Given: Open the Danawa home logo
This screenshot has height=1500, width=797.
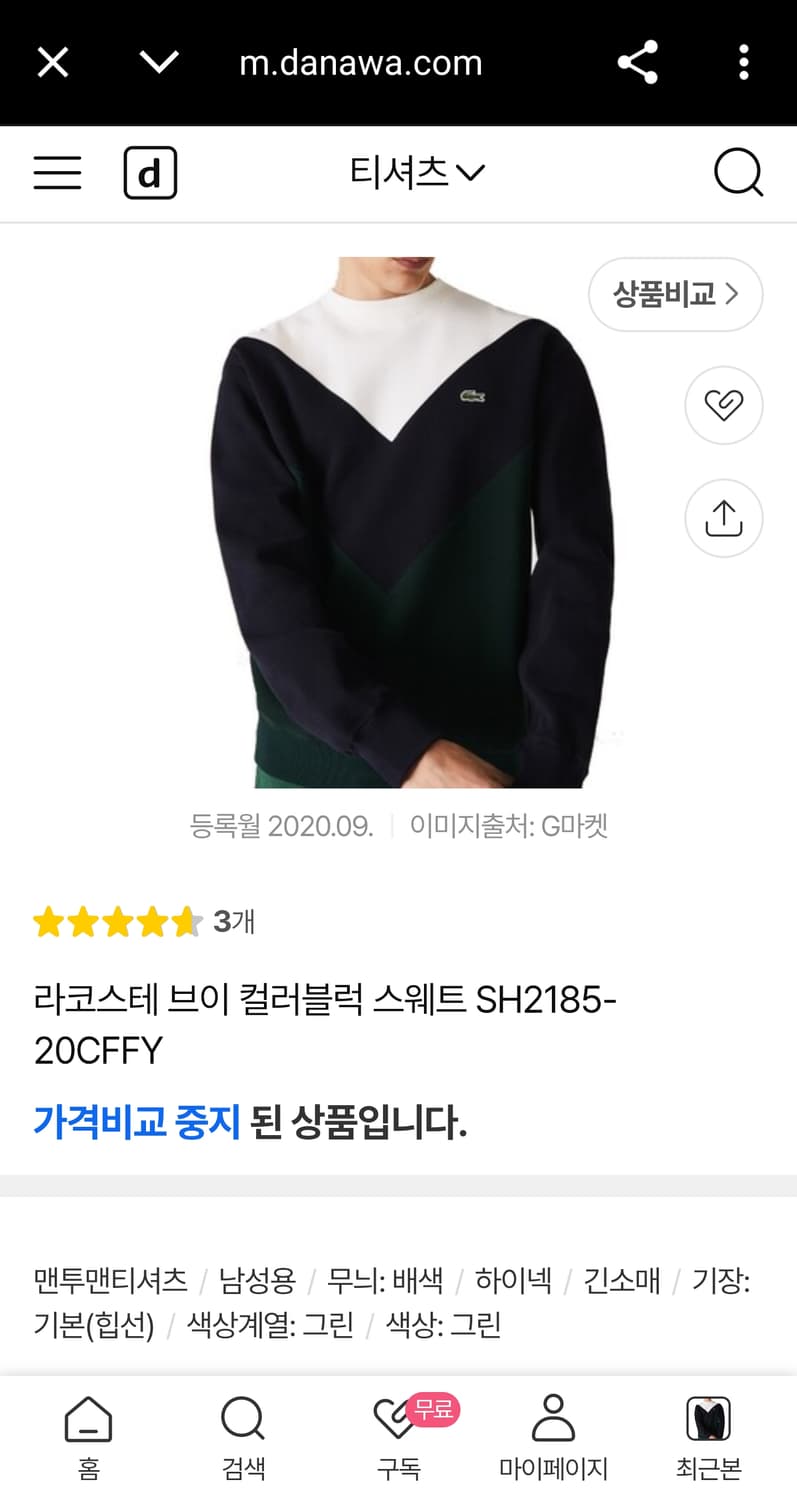Looking at the screenshot, I should click(x=150, y=172).
